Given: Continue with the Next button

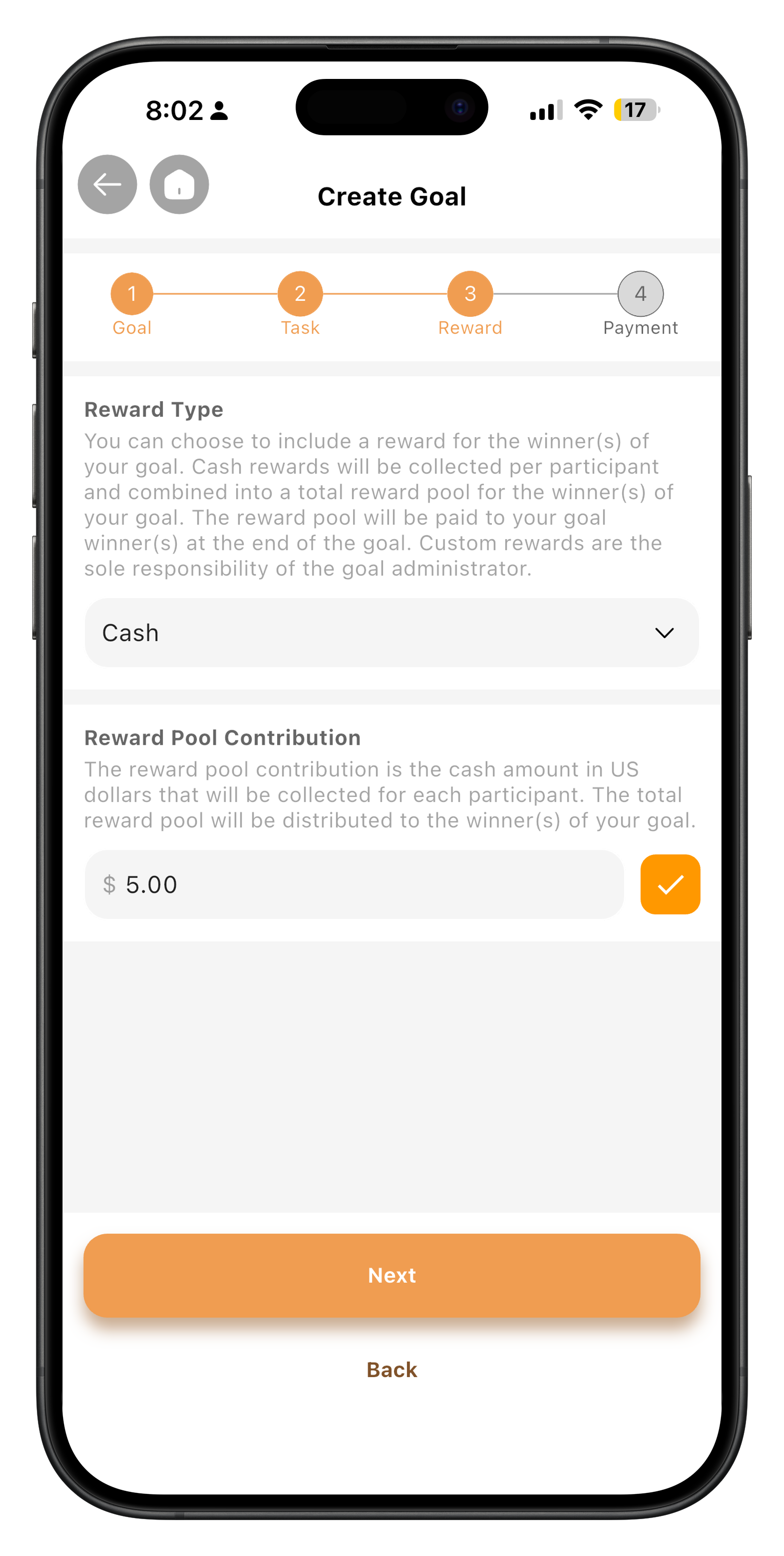Looking at the screenshot, I should [x=391, y=1275].
